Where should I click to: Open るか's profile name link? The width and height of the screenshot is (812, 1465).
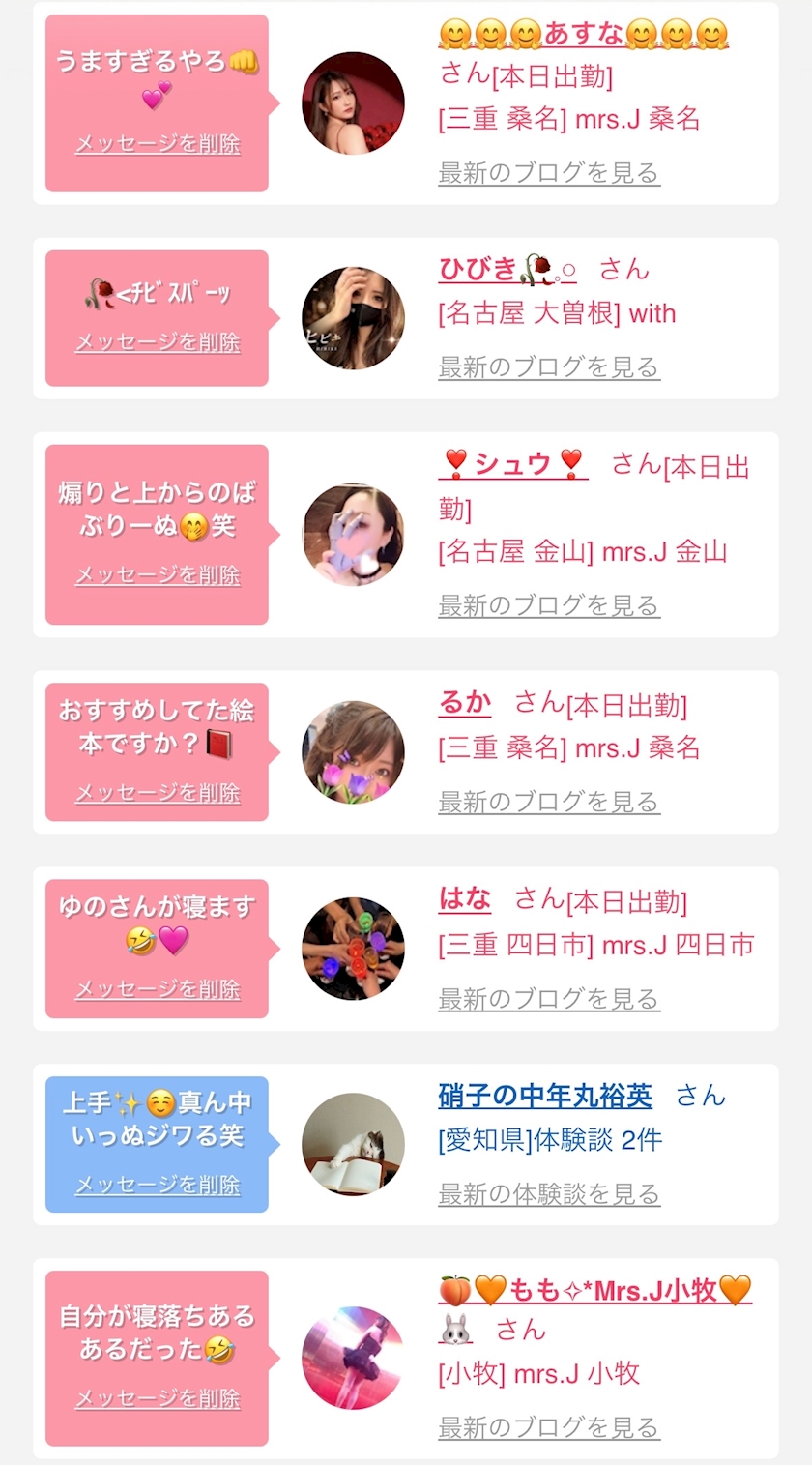464,702
